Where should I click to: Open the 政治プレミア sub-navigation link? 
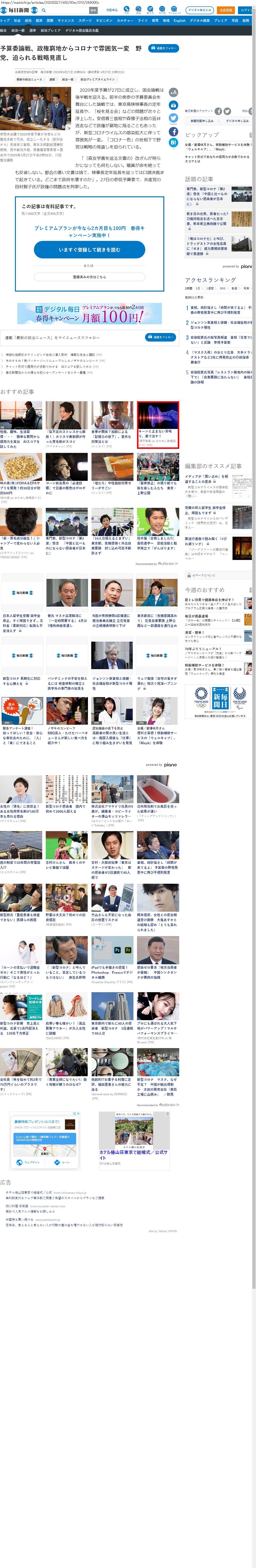coord(50,30)
